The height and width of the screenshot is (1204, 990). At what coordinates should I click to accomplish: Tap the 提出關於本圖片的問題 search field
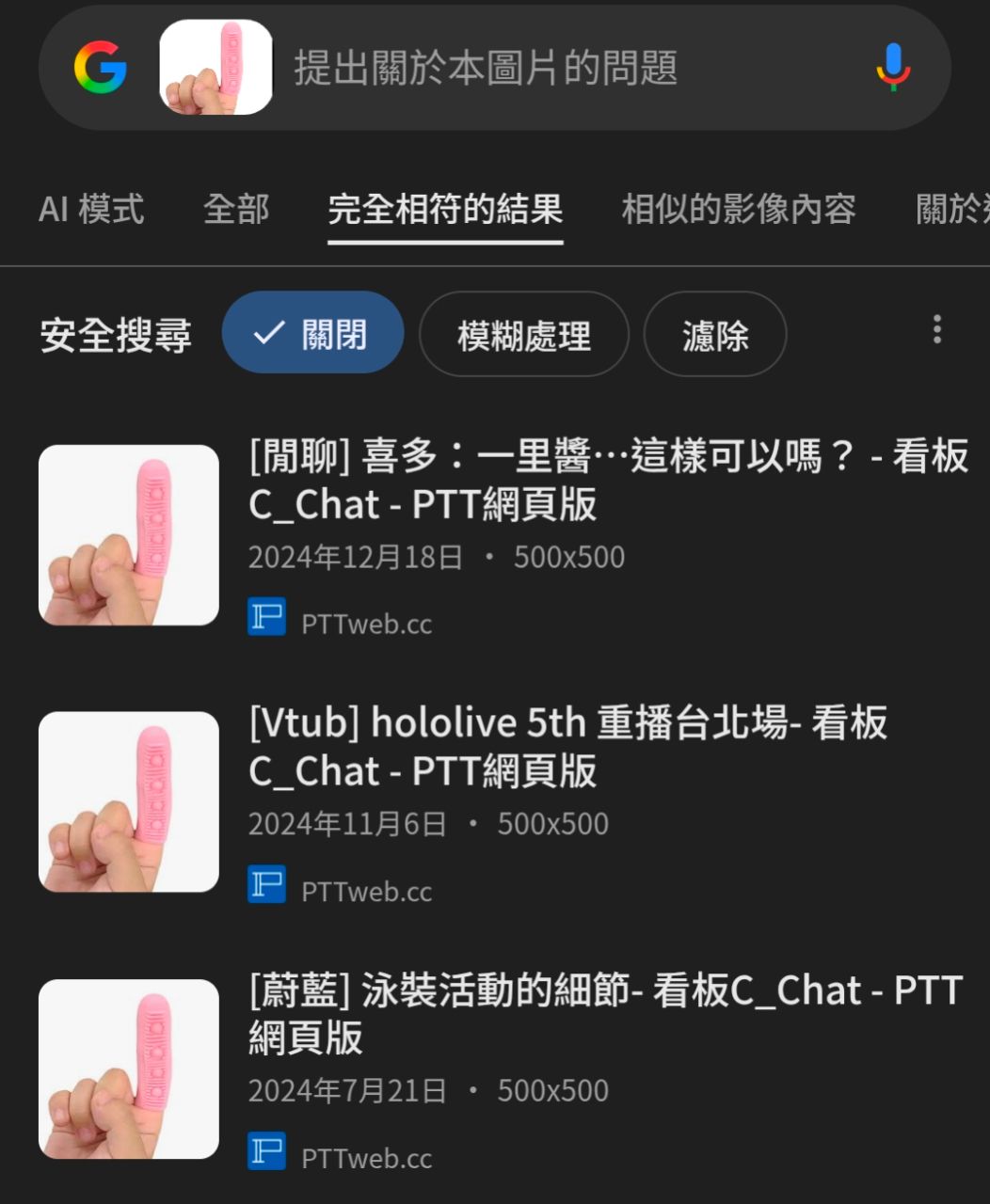tap(565, 68)
